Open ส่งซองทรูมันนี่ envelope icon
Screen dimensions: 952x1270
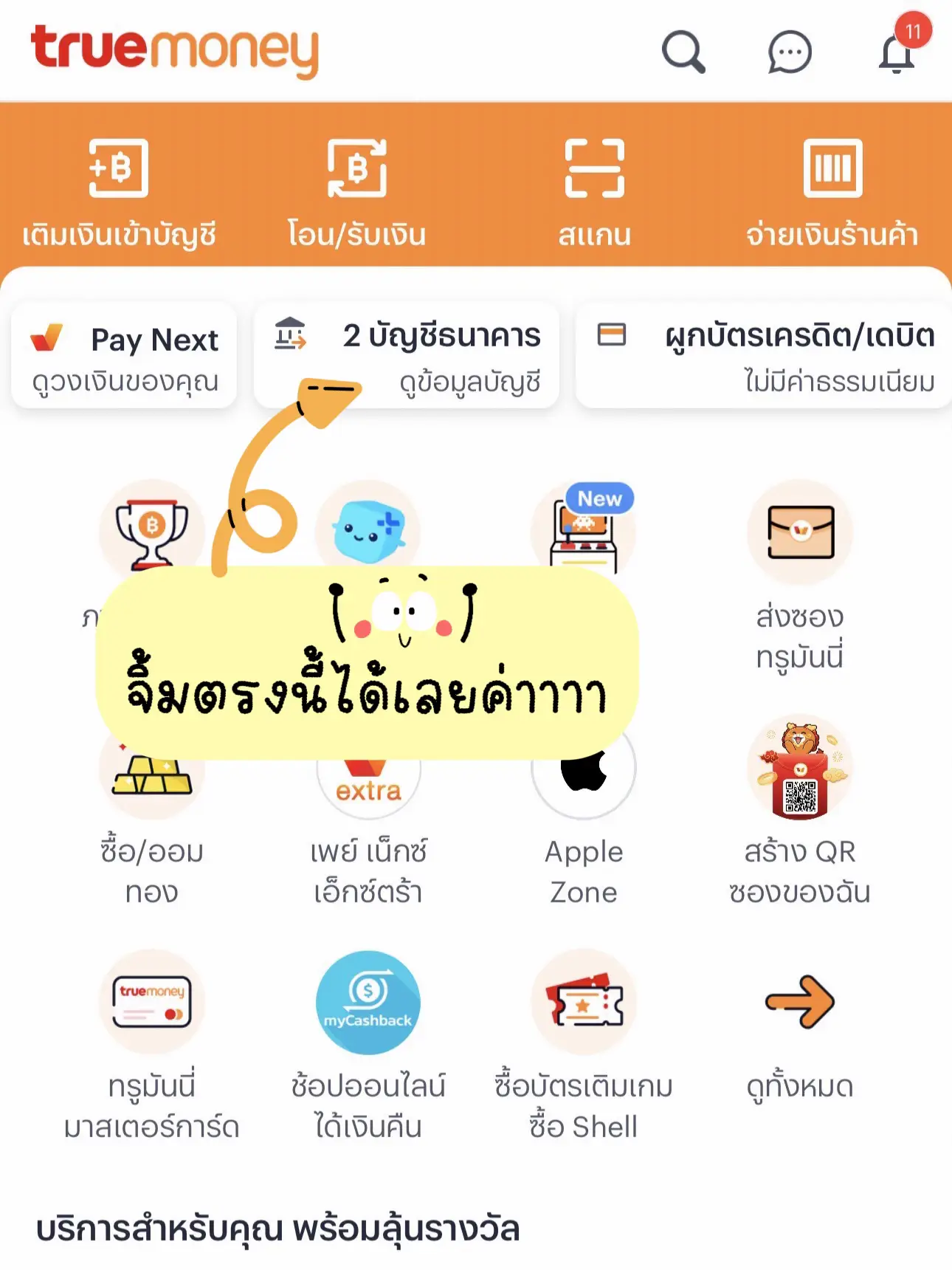(x=801, y=533)
